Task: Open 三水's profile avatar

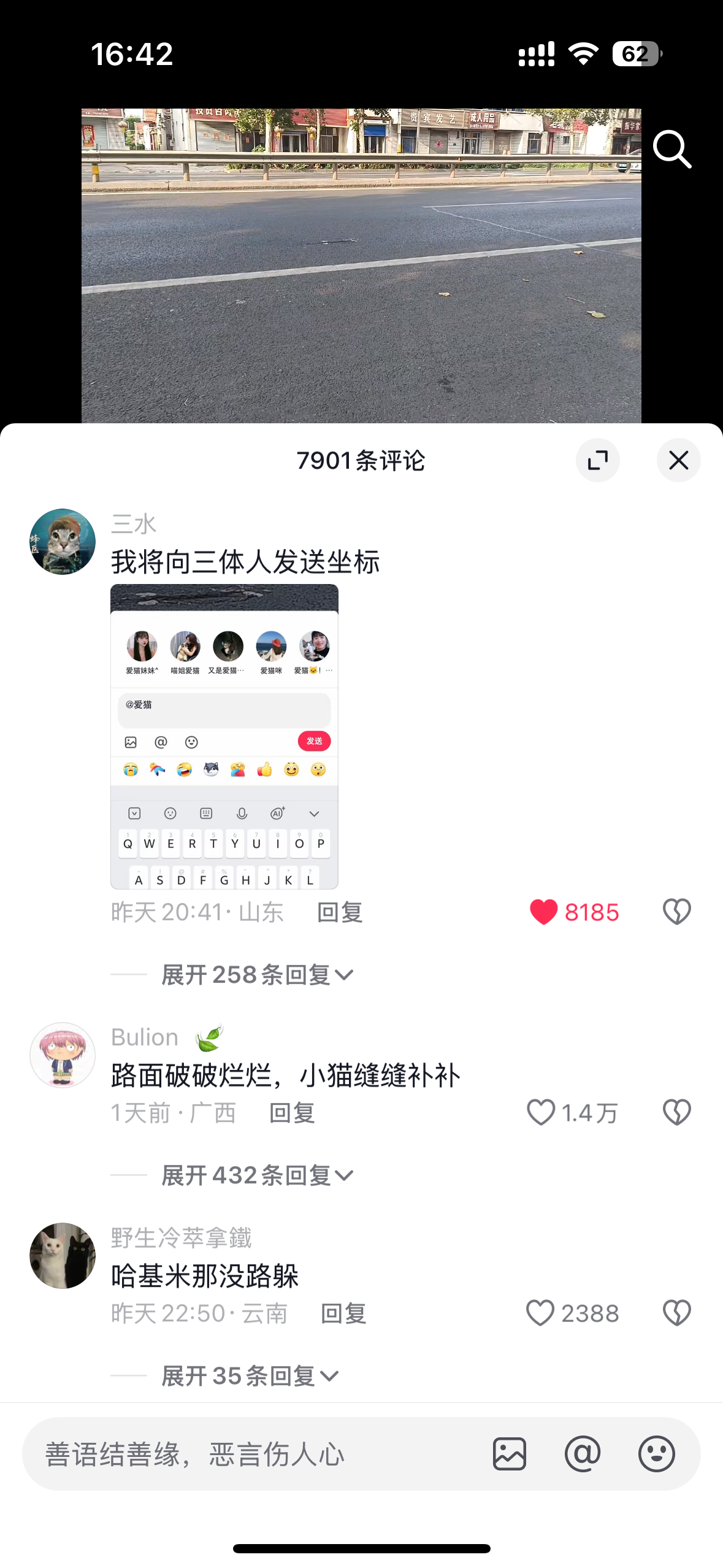Action: 63,542
